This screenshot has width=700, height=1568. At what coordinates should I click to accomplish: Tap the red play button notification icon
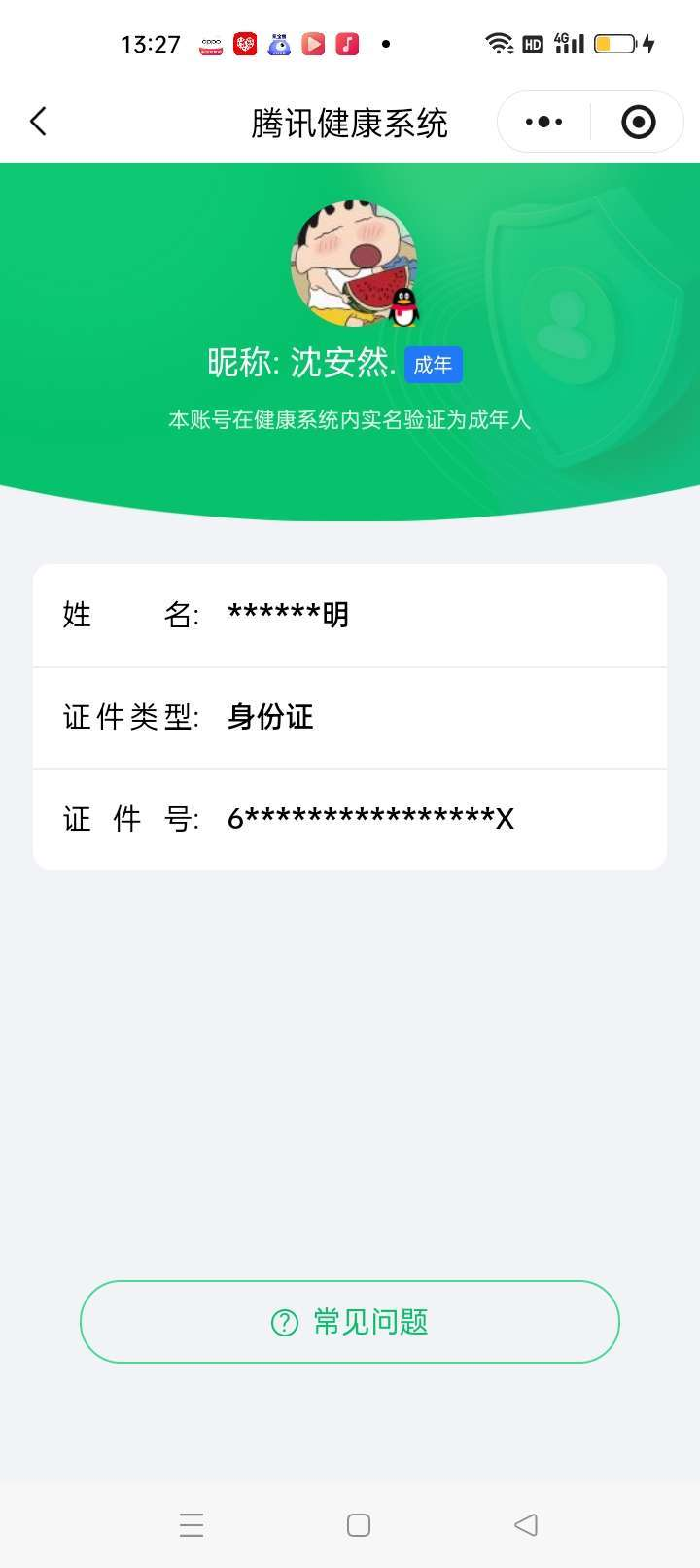[x=312, y=44]
